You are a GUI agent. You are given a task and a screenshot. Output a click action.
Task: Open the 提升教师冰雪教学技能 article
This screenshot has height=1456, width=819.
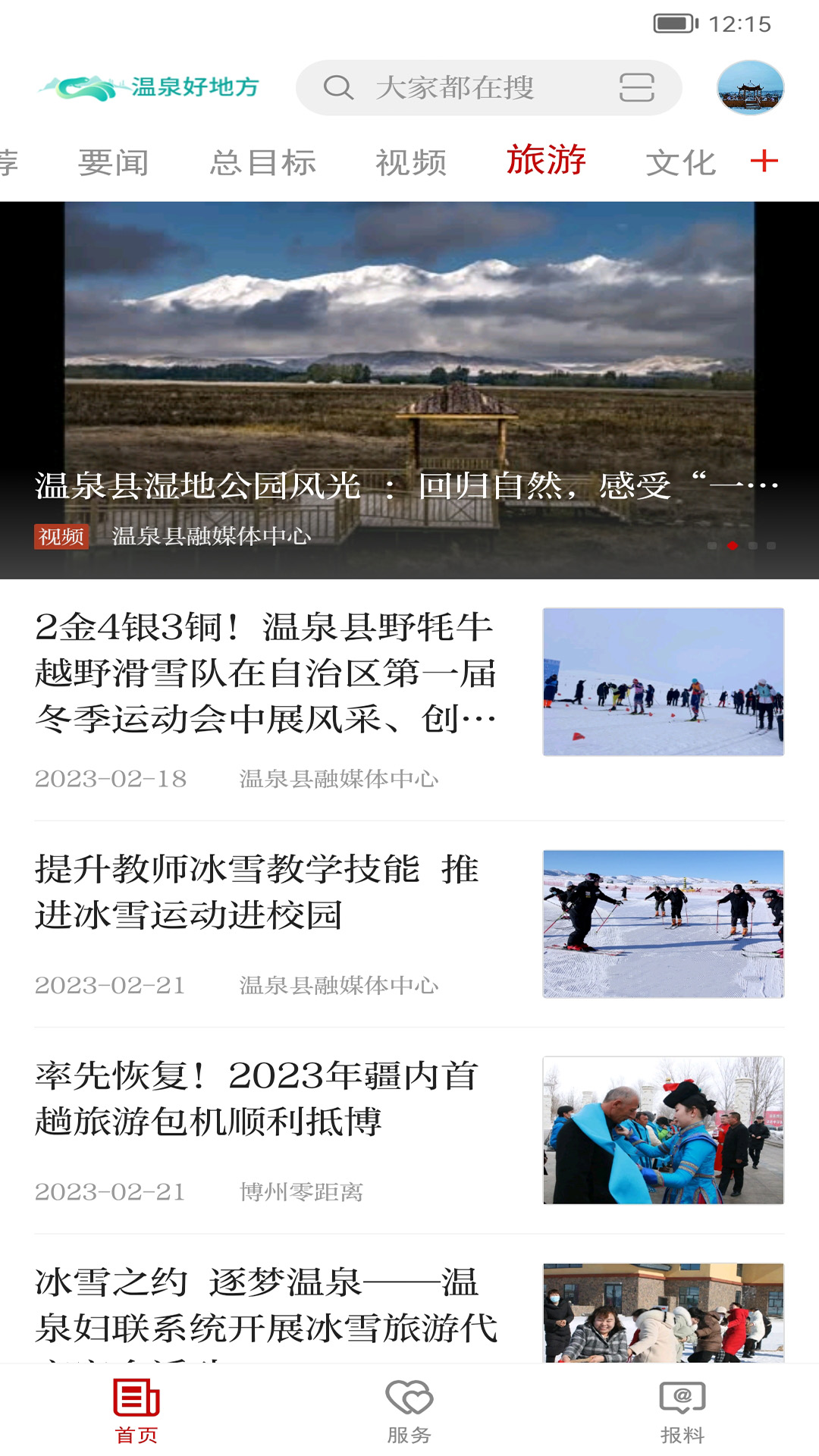258,895
